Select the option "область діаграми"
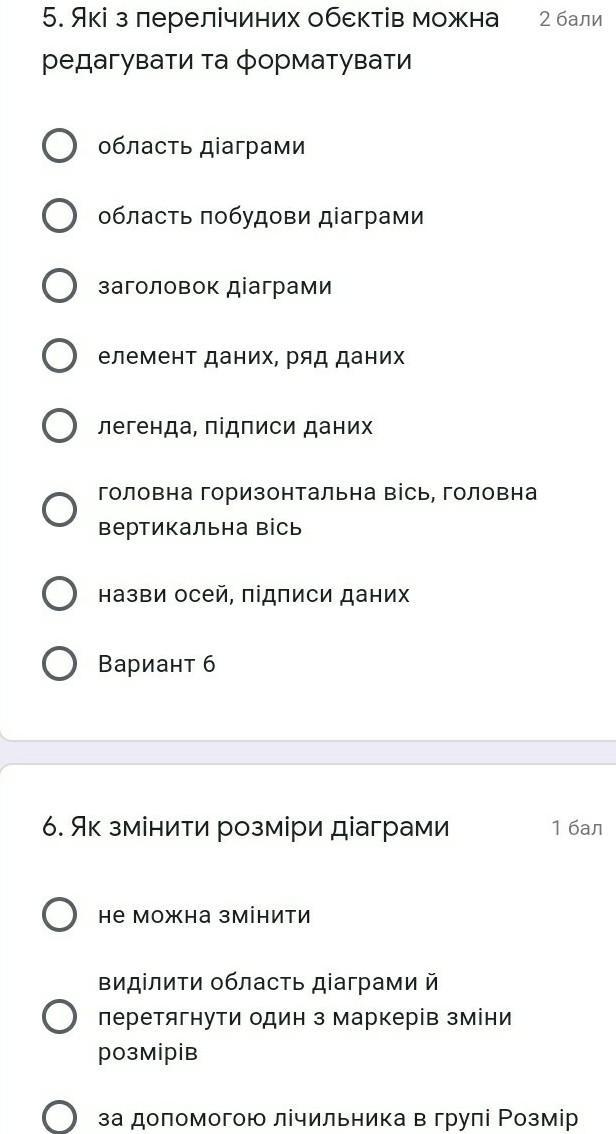This screenshot has height=1134, width=616. pyautogui.click(x=60, y=146)
